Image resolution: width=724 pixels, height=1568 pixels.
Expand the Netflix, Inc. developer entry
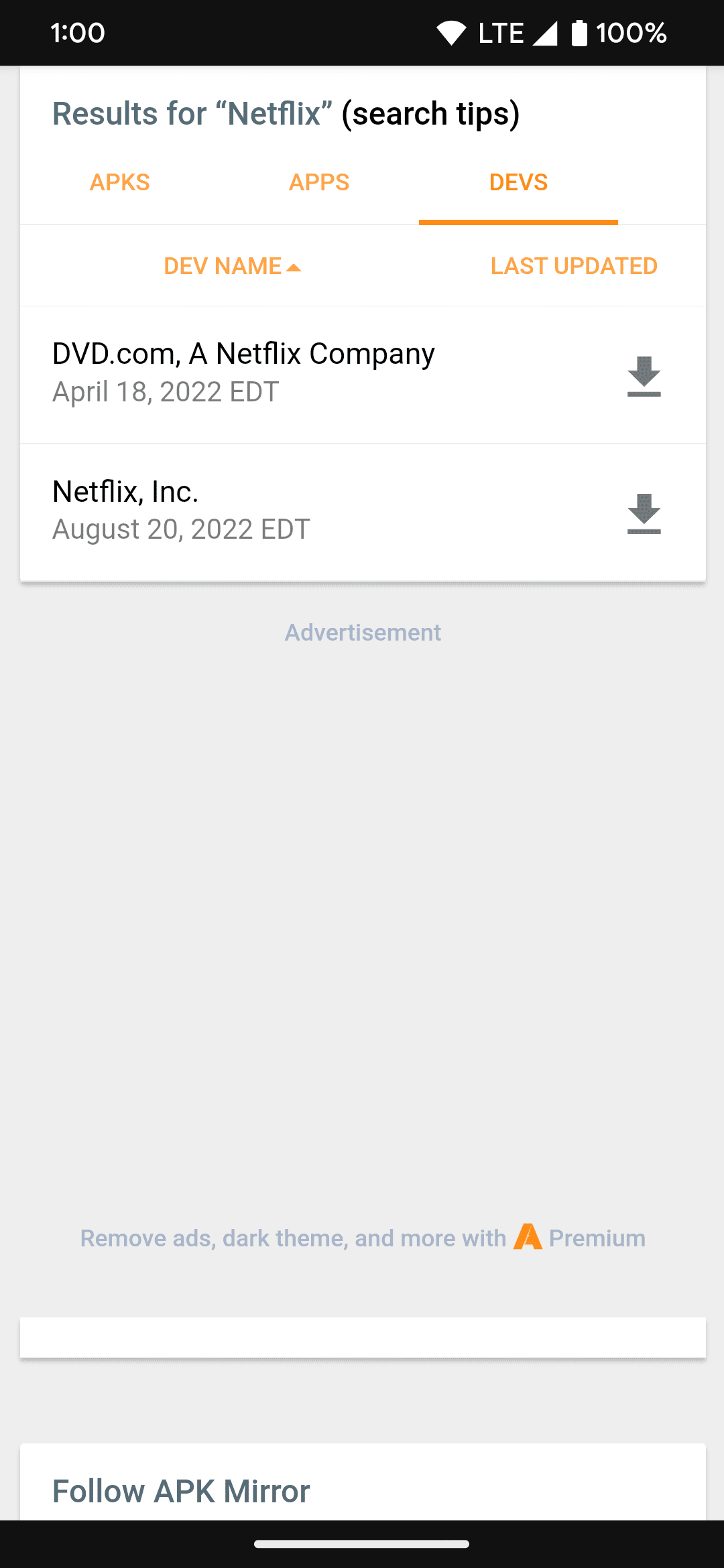pyautogui.click(x=125, y=491)
